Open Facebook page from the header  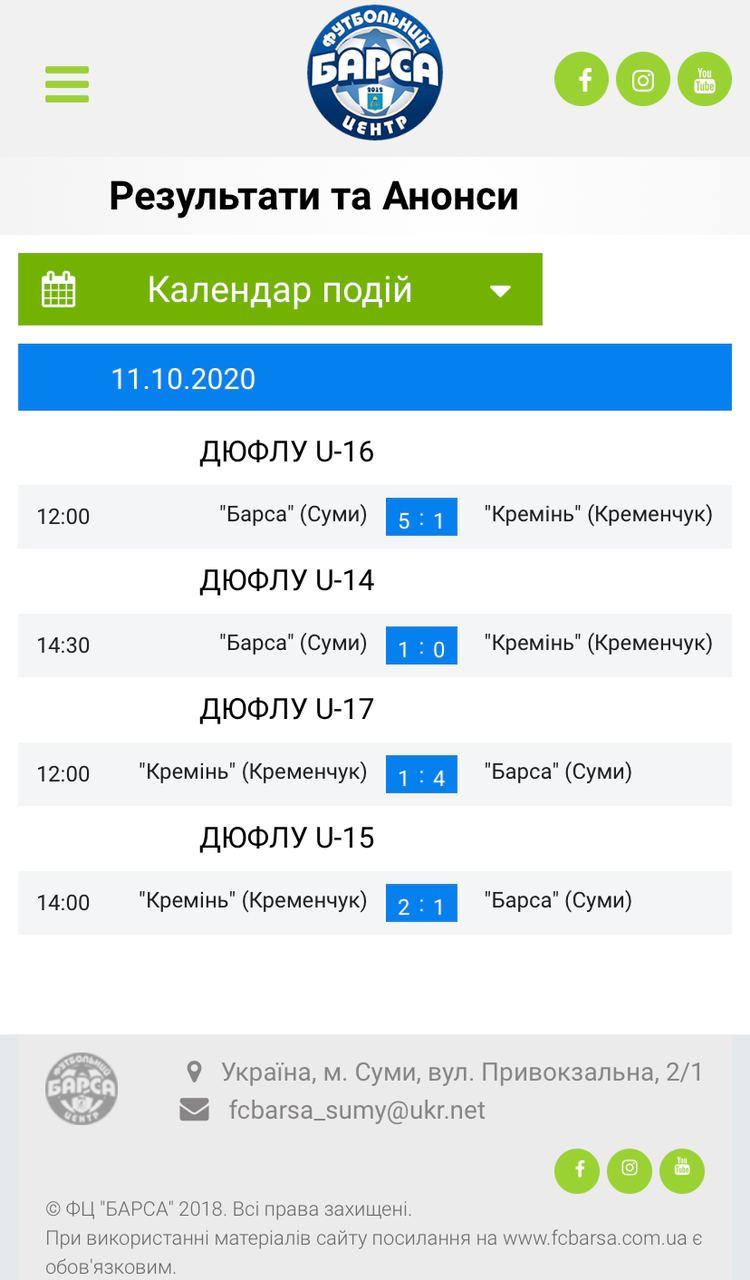[x=582, y=79]
